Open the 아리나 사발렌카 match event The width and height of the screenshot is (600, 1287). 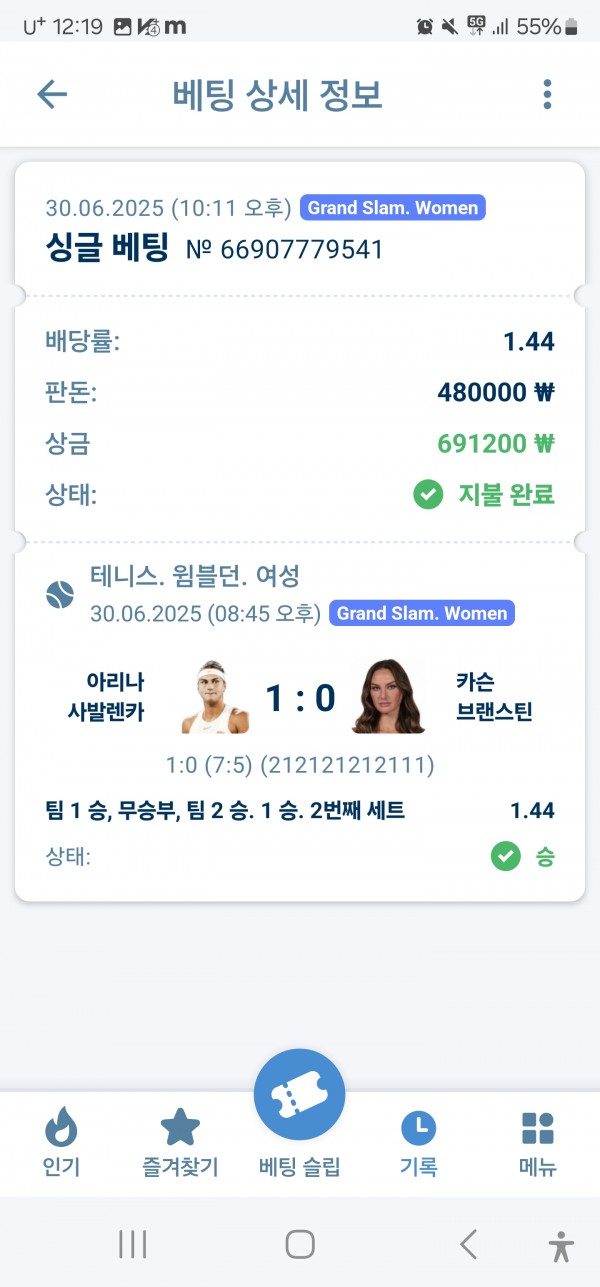click(299, 697)
